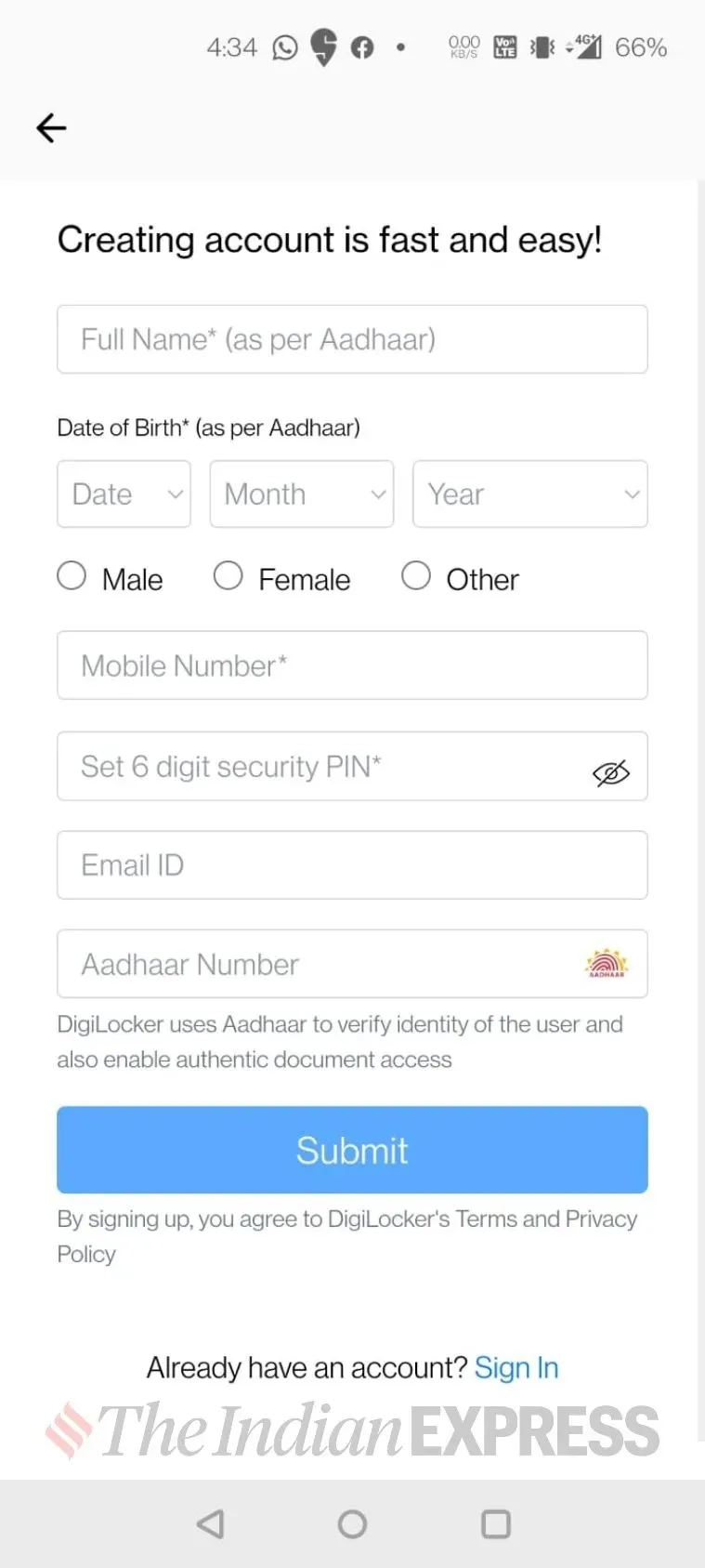Viewport: 705px width, 1568px height.
Task: Select Male gender option
Action: coord(72,576)
